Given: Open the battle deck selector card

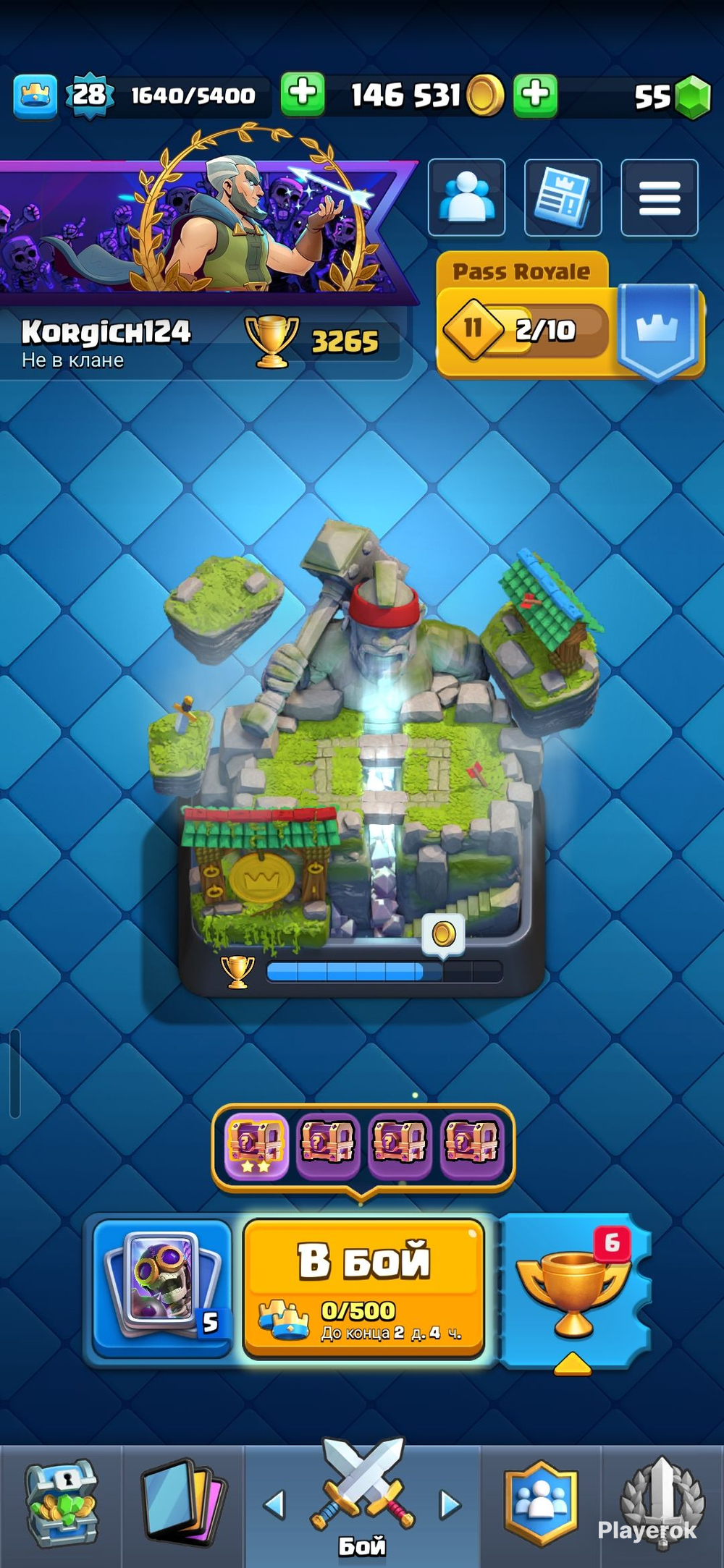Looking at the screenshot, I should [x=162, y=1287].
